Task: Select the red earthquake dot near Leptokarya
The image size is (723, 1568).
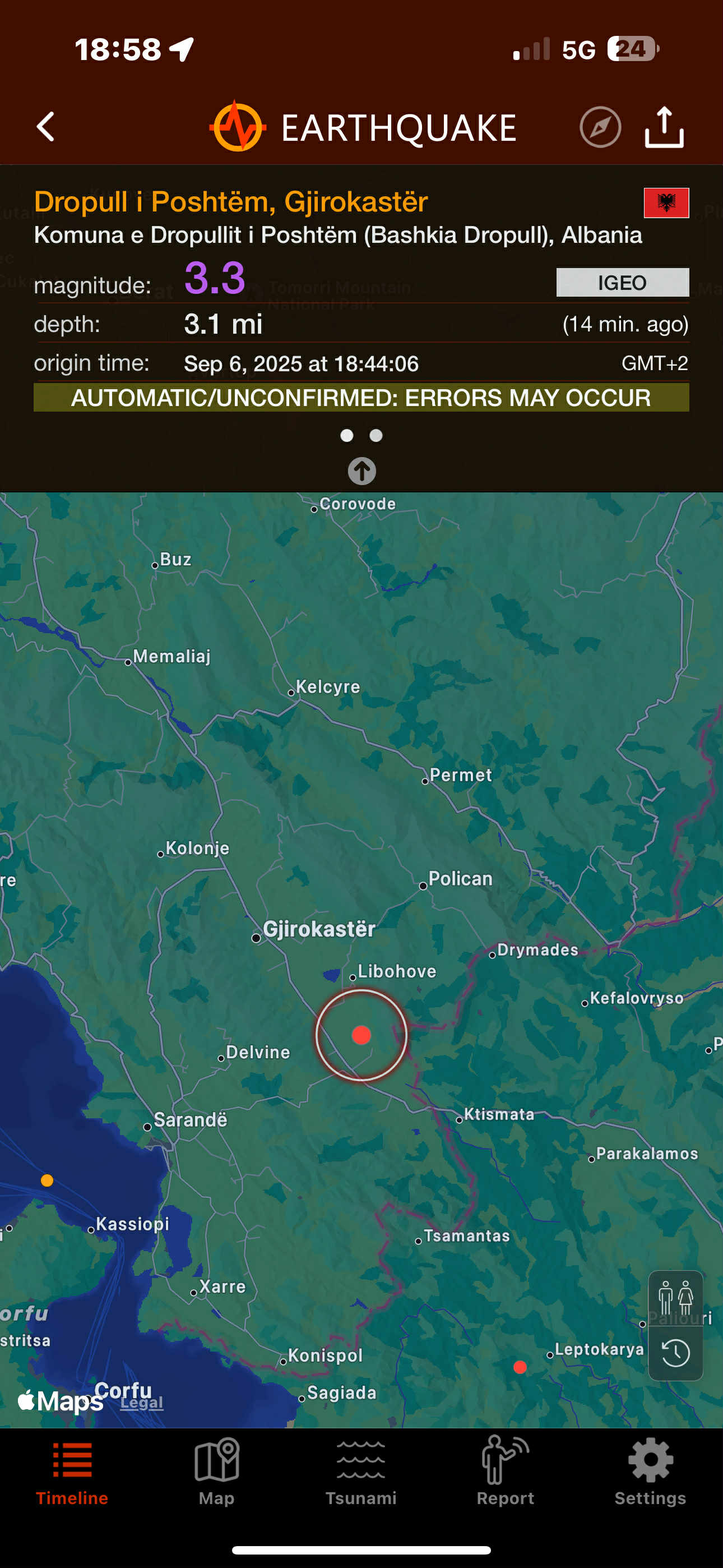Action: point(520,1367)
